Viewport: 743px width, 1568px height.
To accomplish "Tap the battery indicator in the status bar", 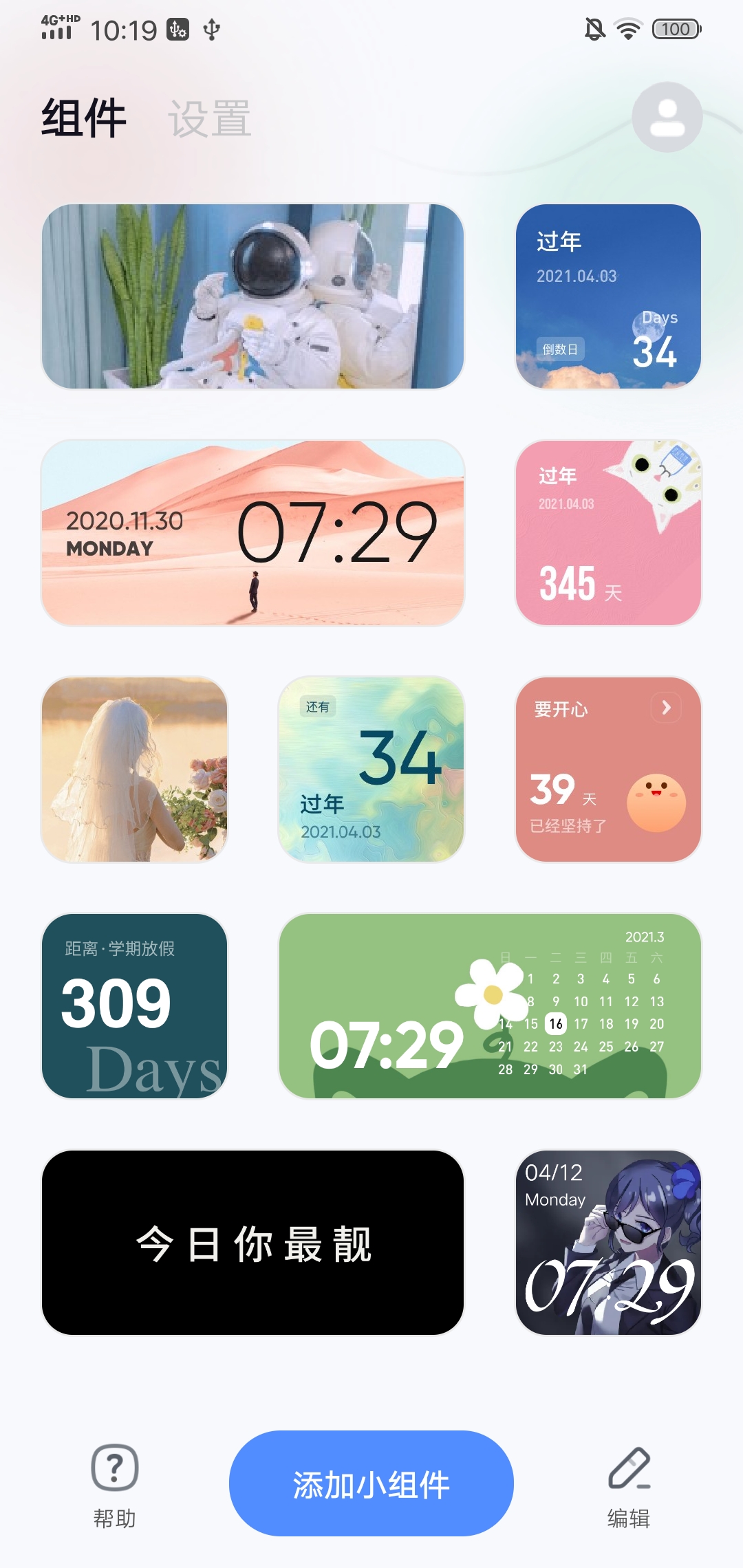I will coord(675,29).
